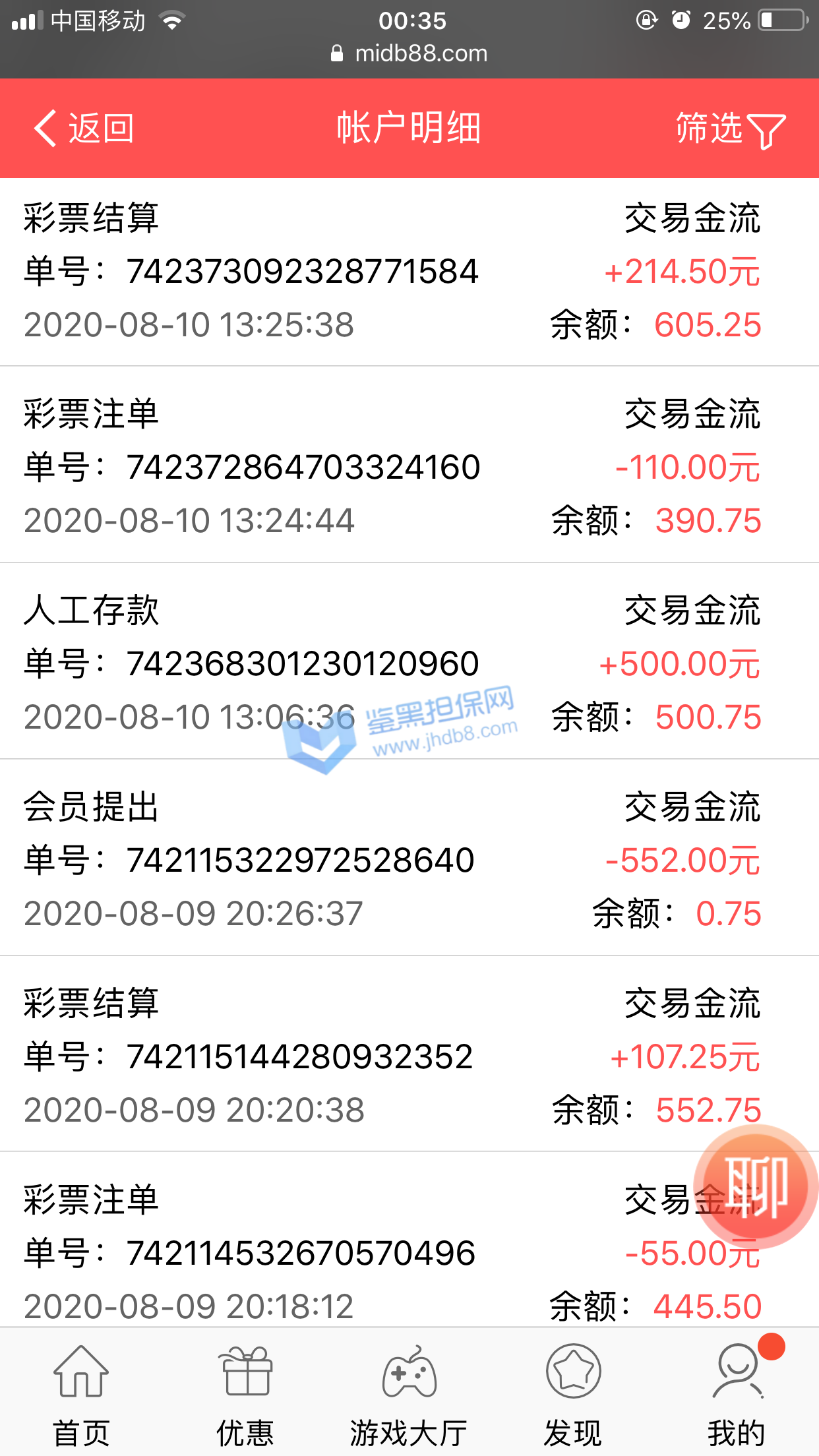This screenshot has width=819, height=1456.
Task: Tap the 返回 back button
Action: (84, 128)
